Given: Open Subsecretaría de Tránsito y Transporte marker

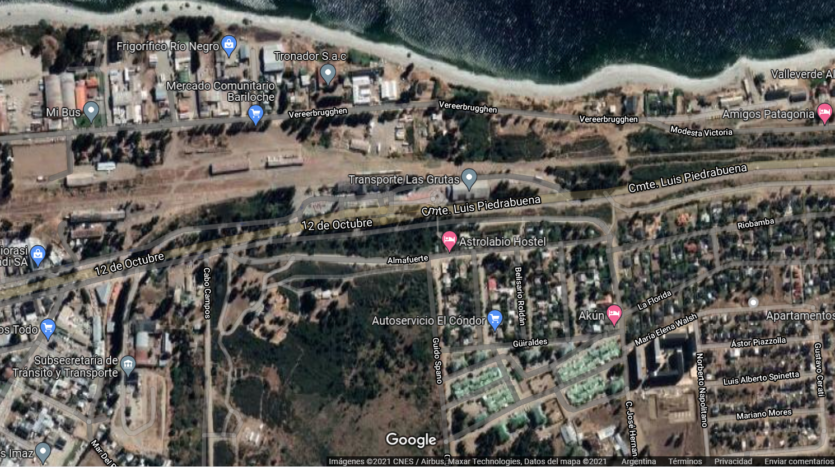Looking at the screenshot, I should (128, 365).
